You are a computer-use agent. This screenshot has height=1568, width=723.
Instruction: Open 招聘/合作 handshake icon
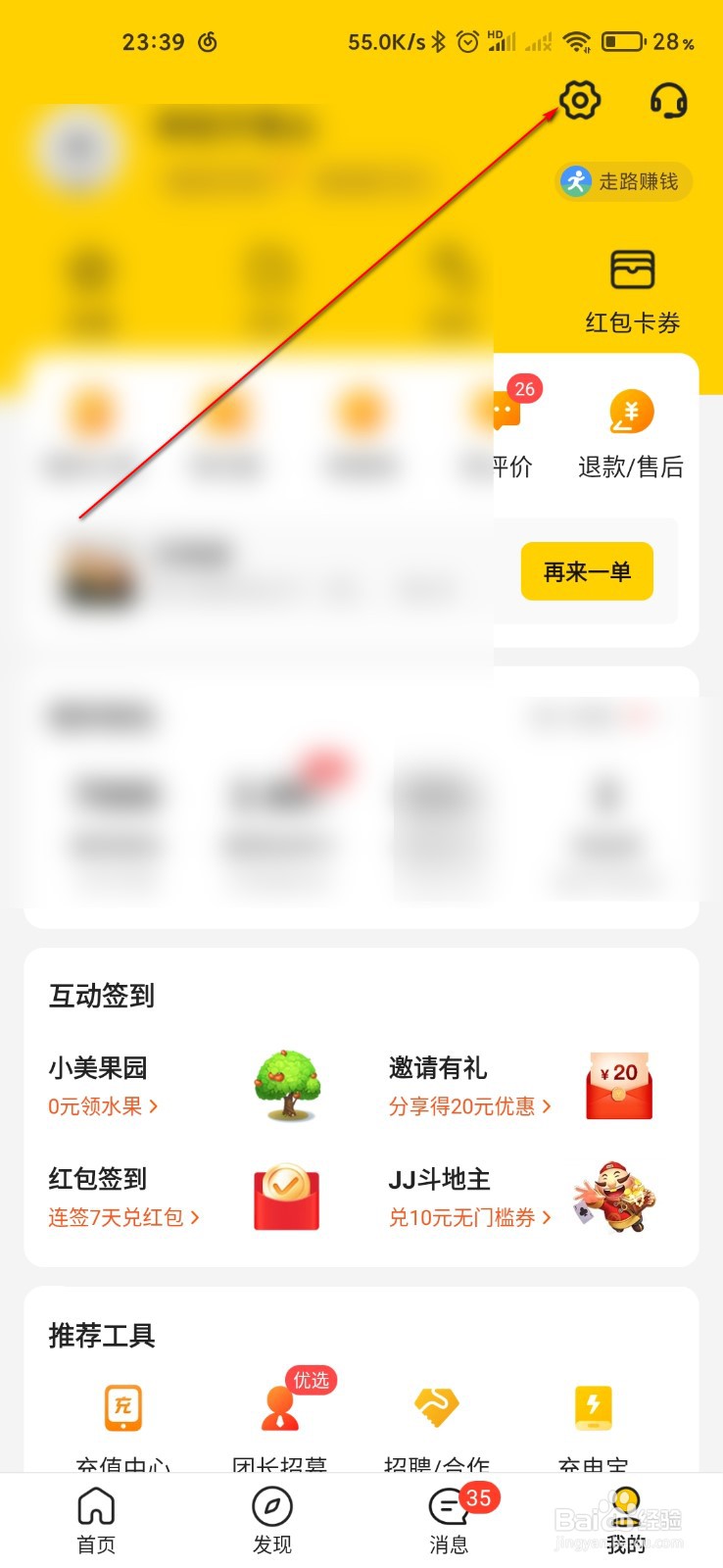pyautogui.click(x=435, y=1407)
